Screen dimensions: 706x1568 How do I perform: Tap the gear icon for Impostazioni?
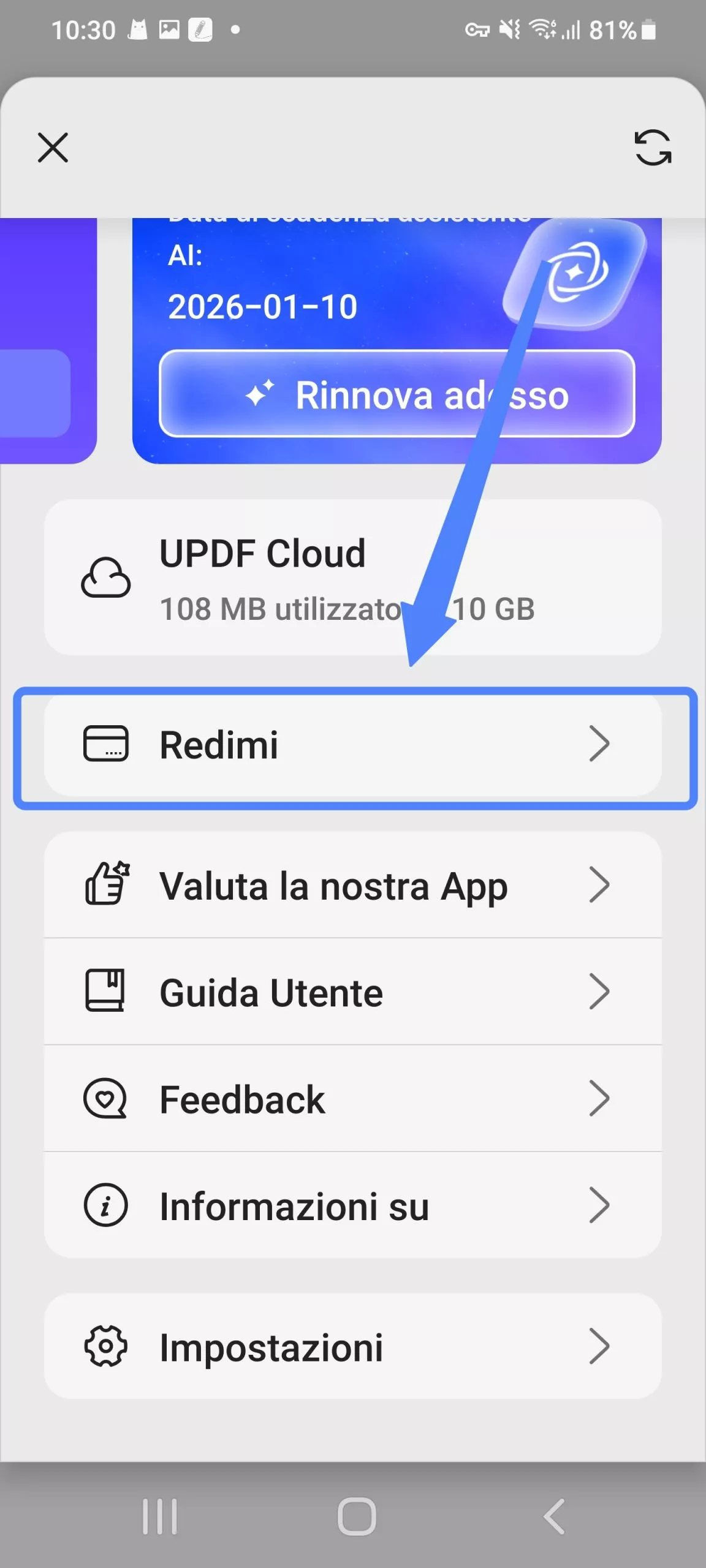(x=105, y=1347)
